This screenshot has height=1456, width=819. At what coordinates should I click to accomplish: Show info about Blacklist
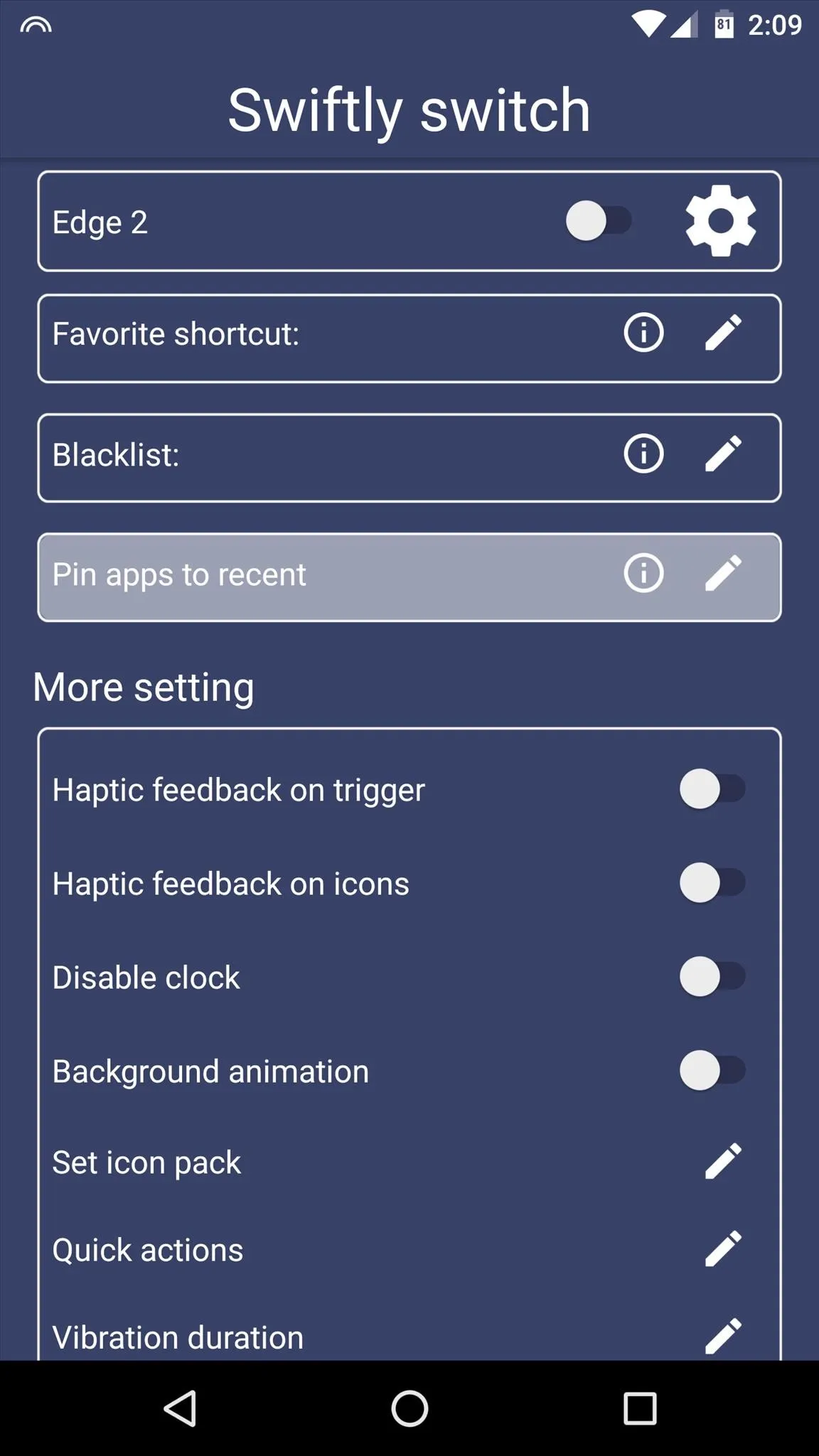click(x=644, y=454)
